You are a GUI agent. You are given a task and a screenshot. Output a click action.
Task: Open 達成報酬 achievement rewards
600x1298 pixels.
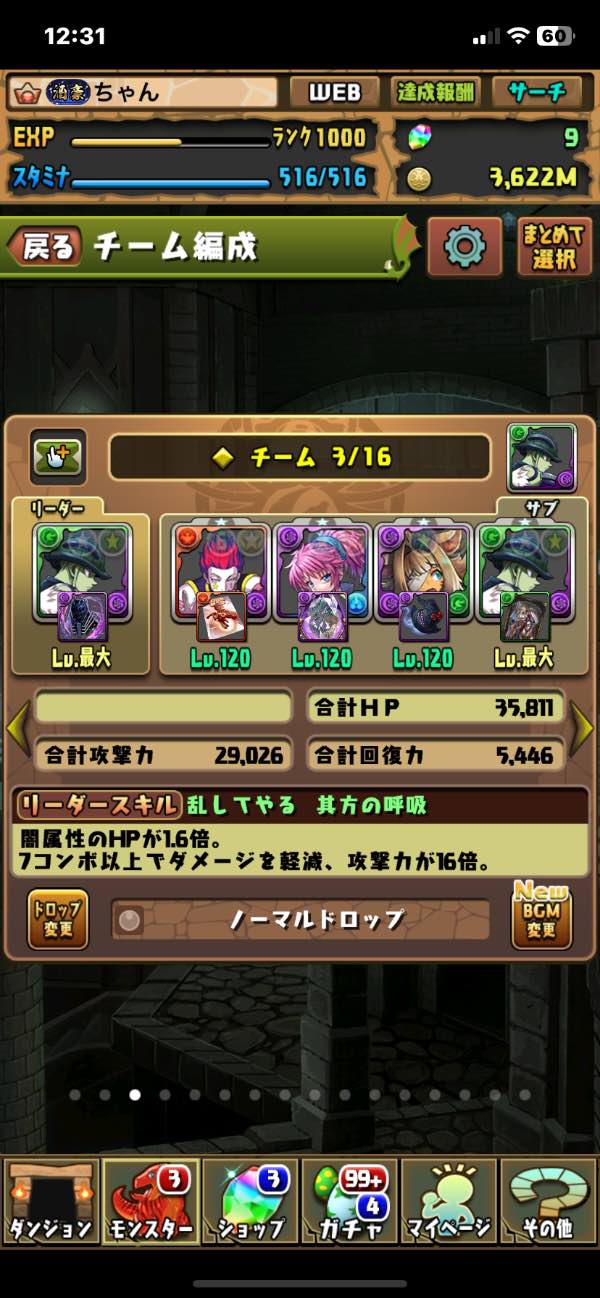coord(434,93)
